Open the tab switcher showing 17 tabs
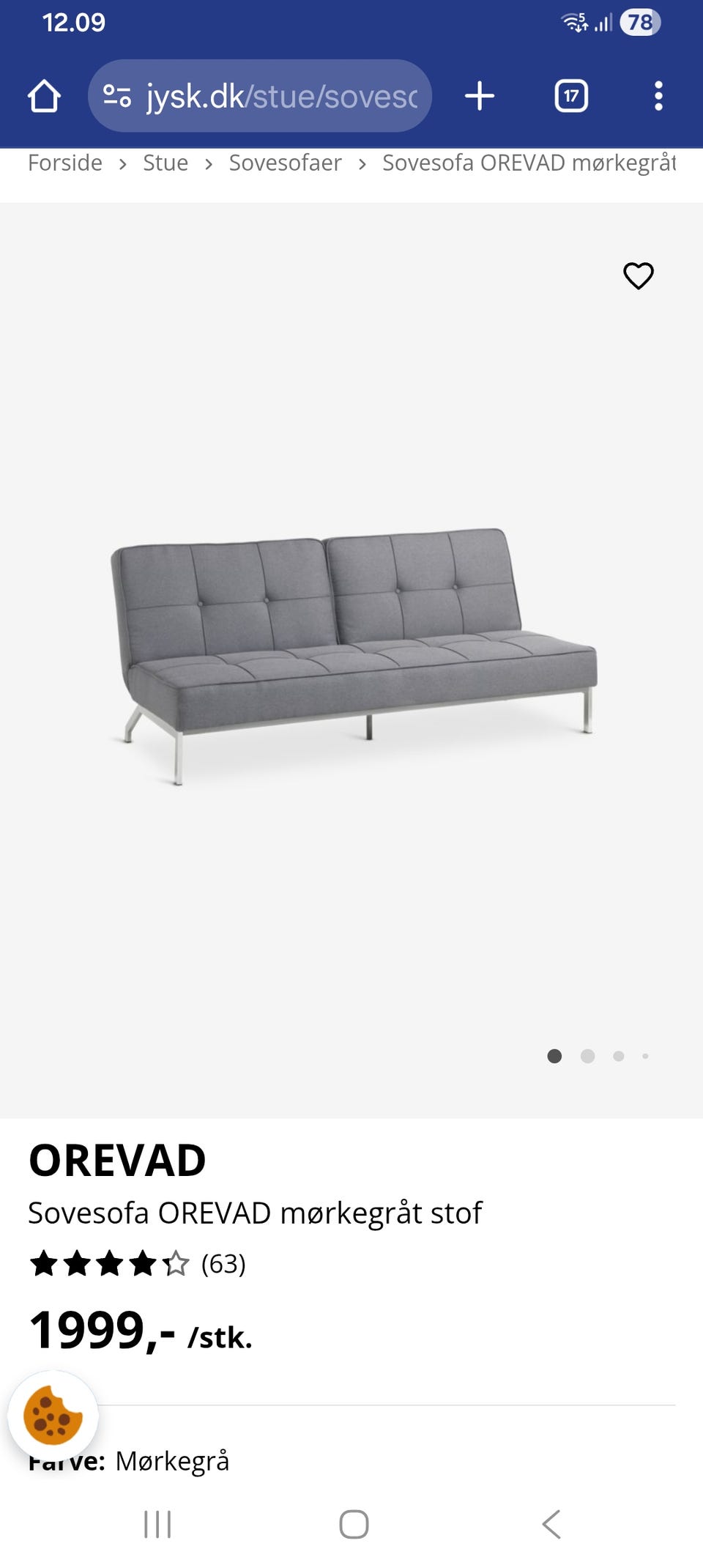Image resolution: width=703 pixels, height=1568 pixels. point(571,96)
